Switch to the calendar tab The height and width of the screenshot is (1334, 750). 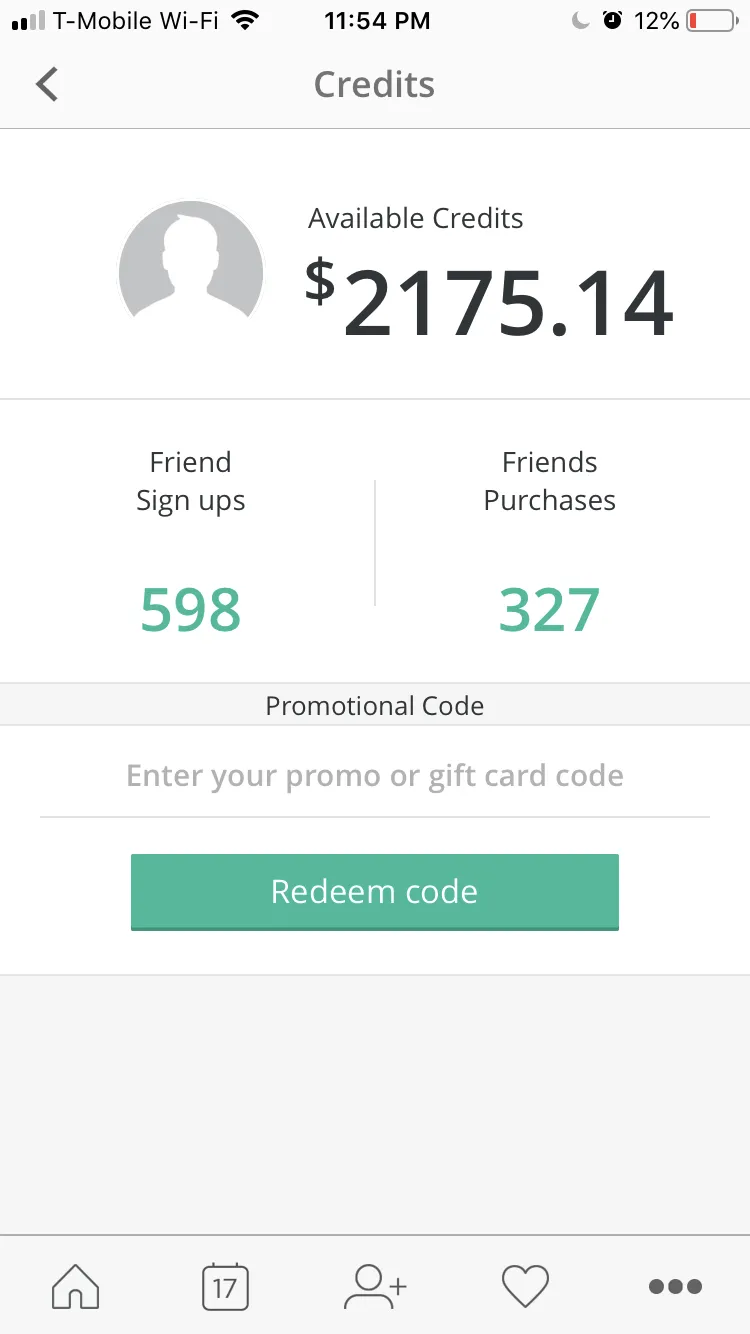pyautogui.click(x=225, y=1286)
